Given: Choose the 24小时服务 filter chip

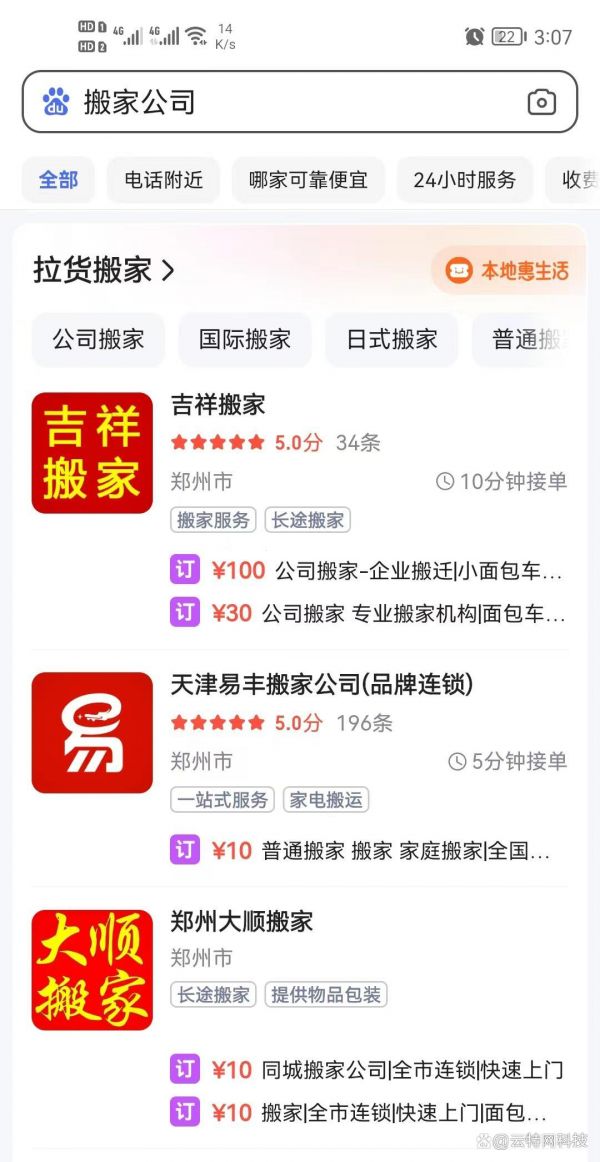Looking at the screenshot, I should 465,180.
